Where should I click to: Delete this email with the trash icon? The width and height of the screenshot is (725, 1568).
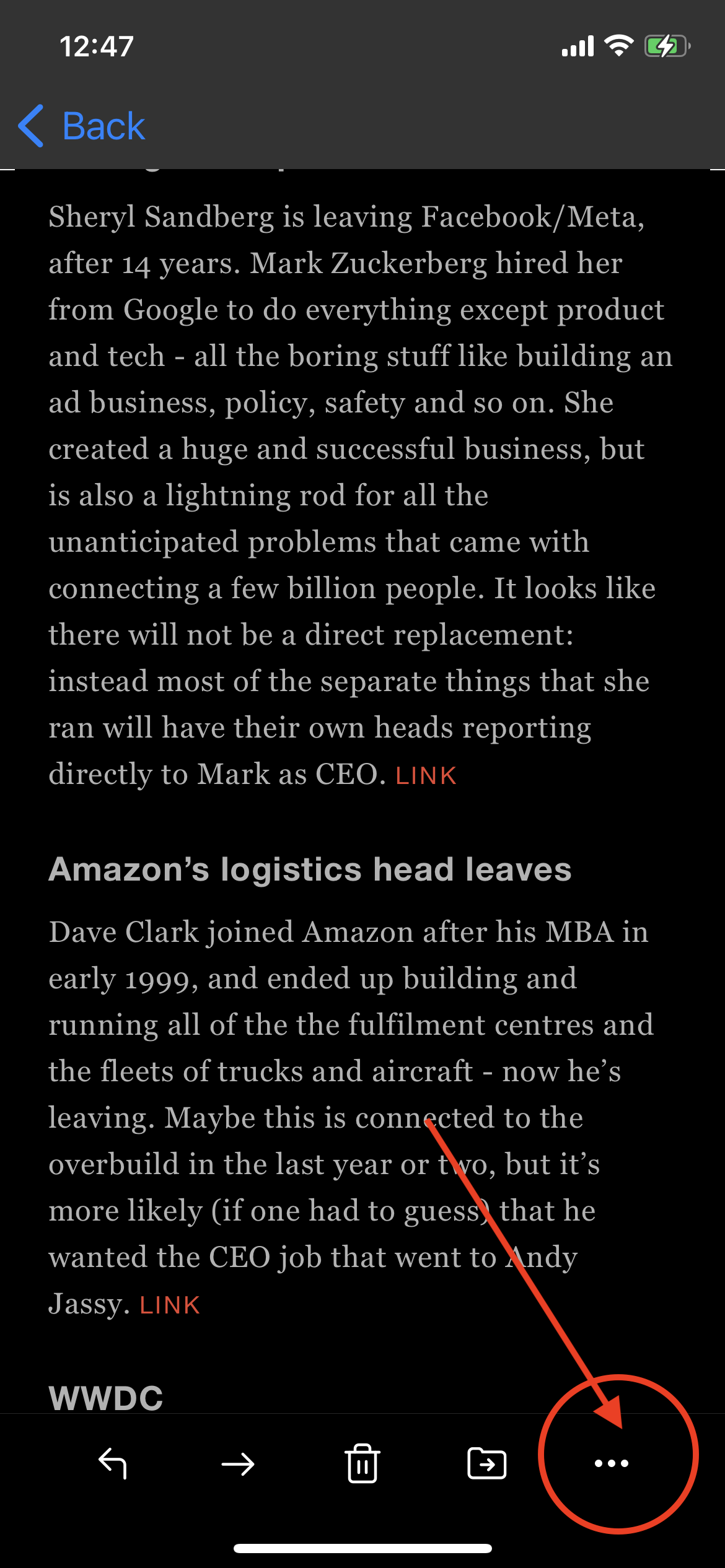tap(362, 1463)
